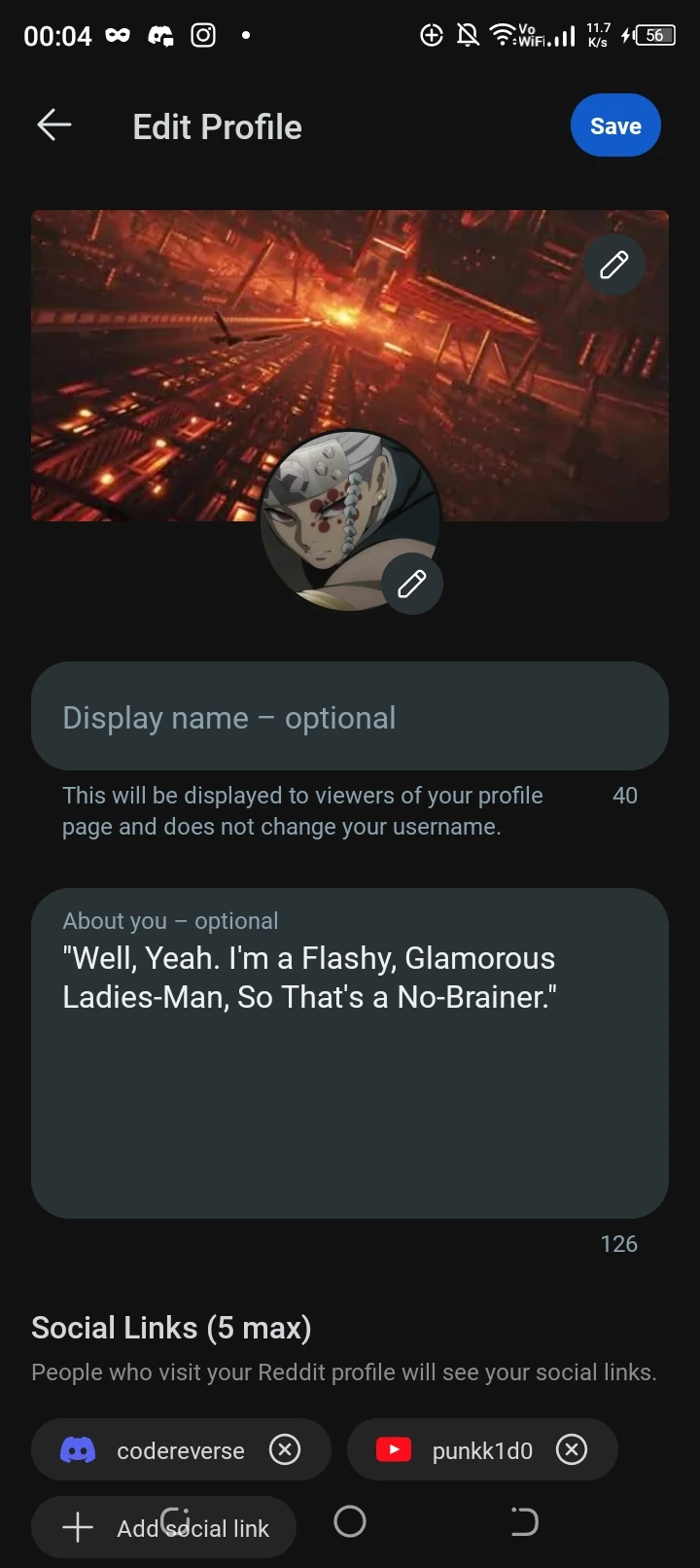Tap the Wi-Fi indicator in the status bar

click(504, 35)
